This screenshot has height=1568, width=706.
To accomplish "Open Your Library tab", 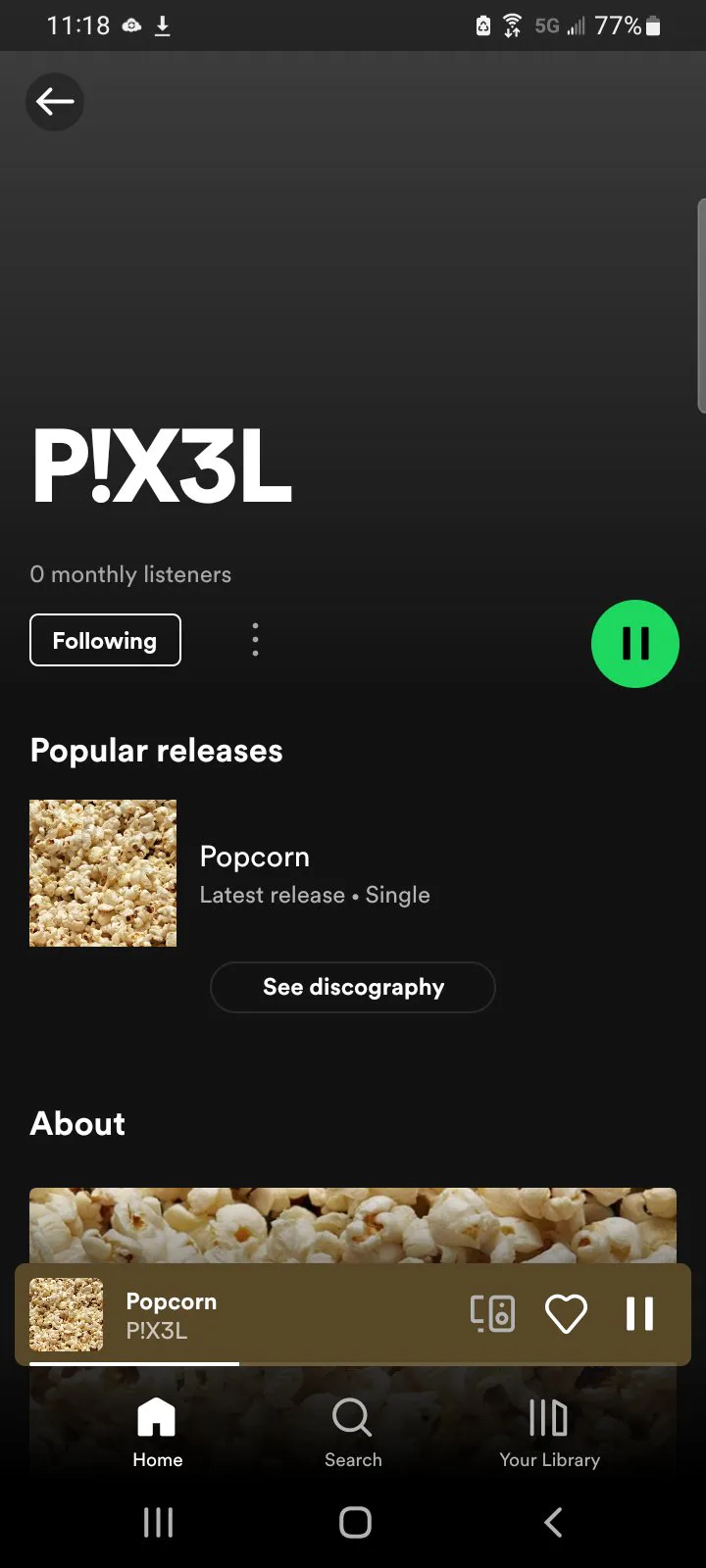I will [x=549, y=1432].
